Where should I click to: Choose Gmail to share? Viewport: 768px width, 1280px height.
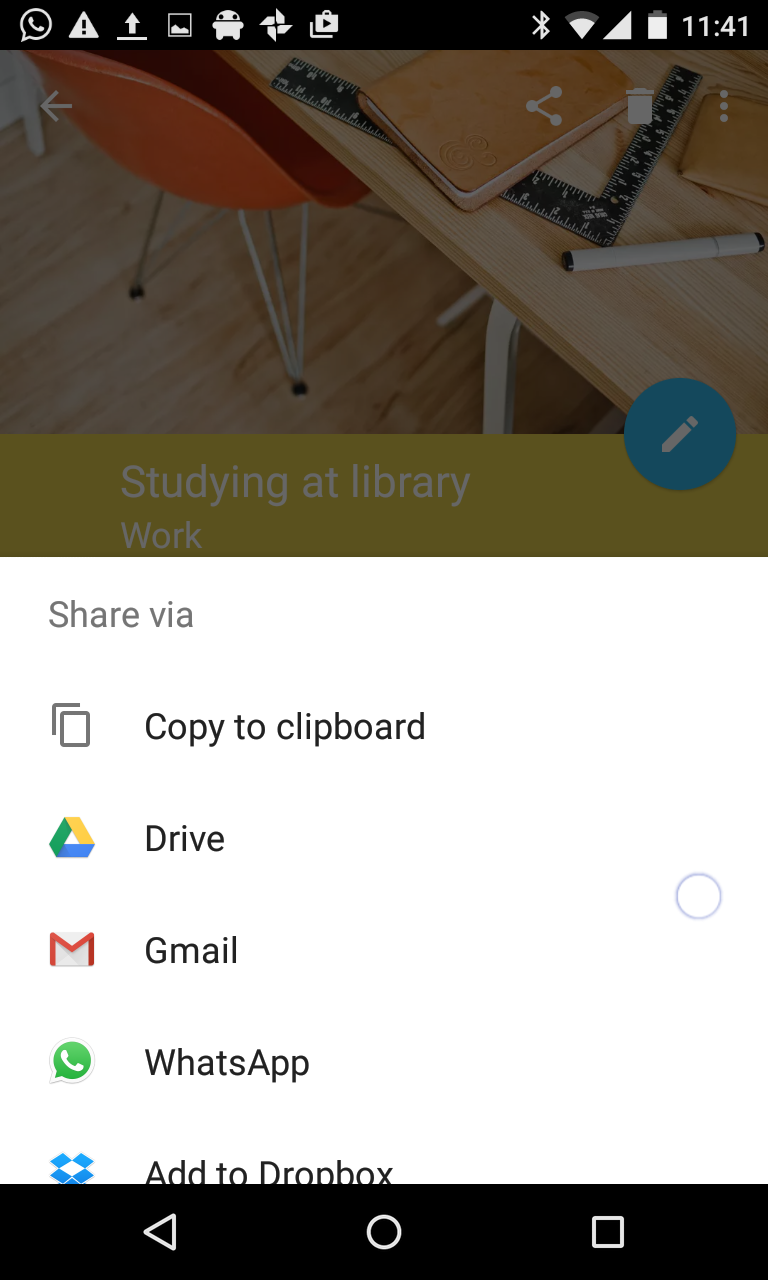point(191,950)
